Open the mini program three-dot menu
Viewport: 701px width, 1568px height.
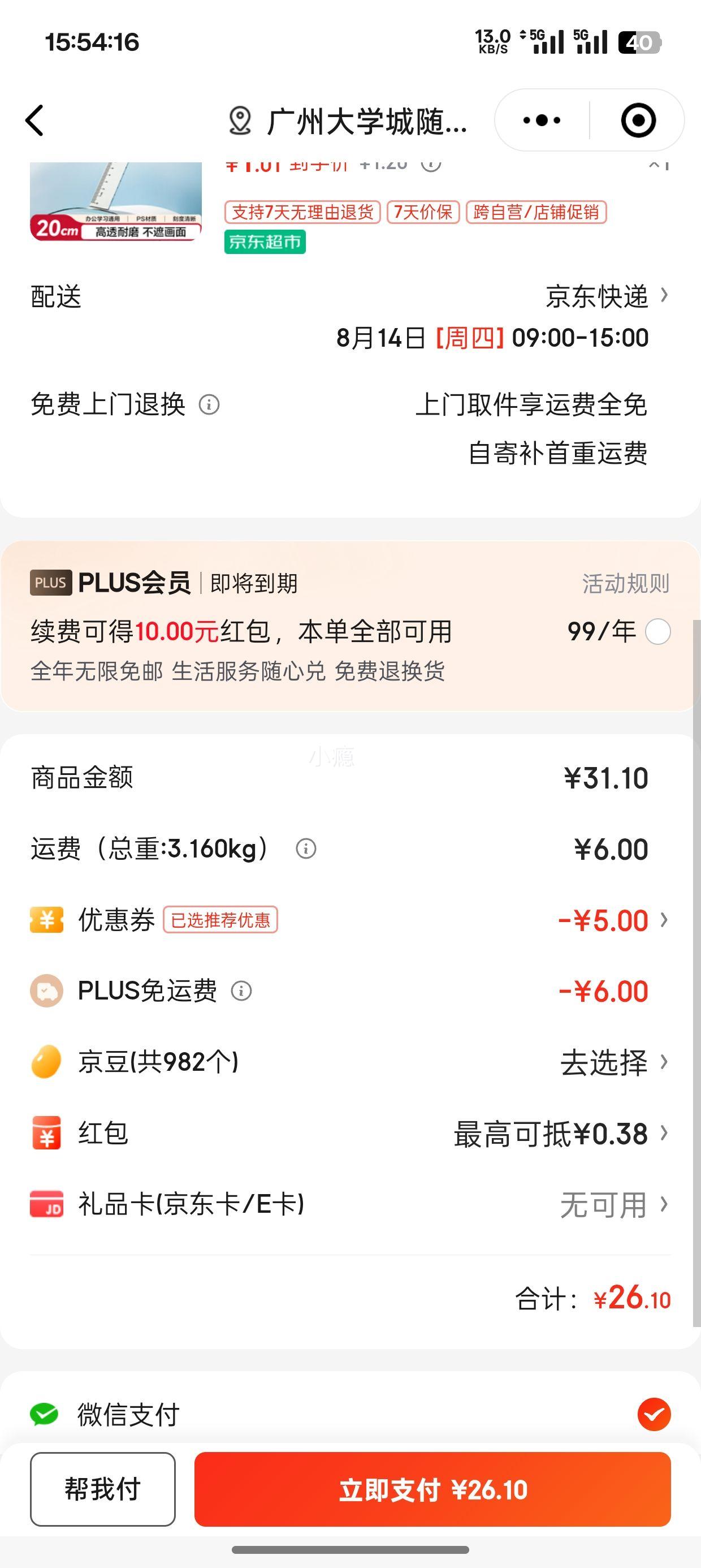tap(542, 120)
